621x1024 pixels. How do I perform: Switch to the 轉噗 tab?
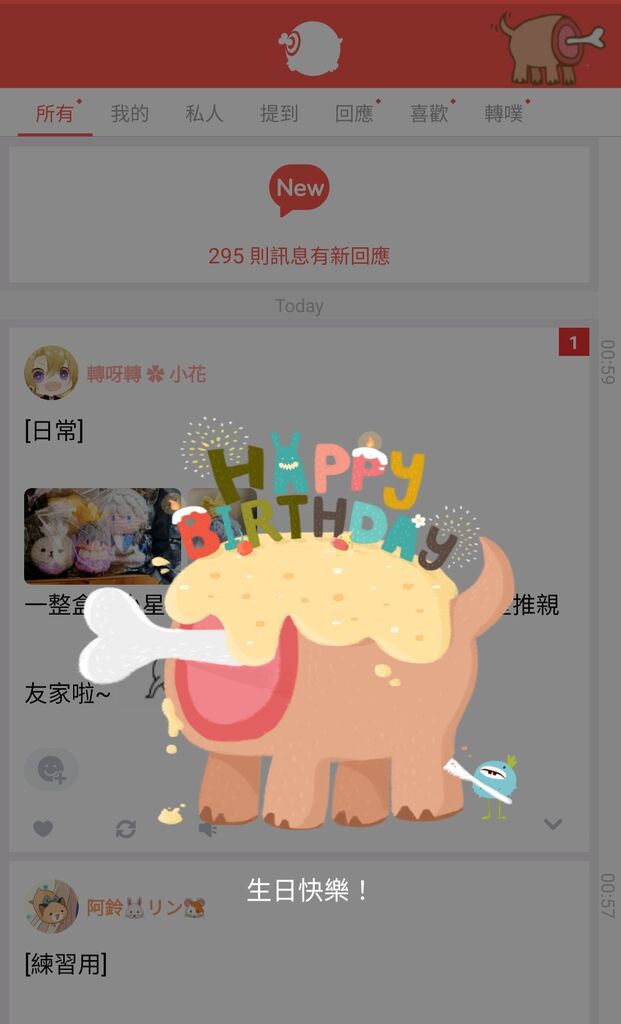click(504, 114)
